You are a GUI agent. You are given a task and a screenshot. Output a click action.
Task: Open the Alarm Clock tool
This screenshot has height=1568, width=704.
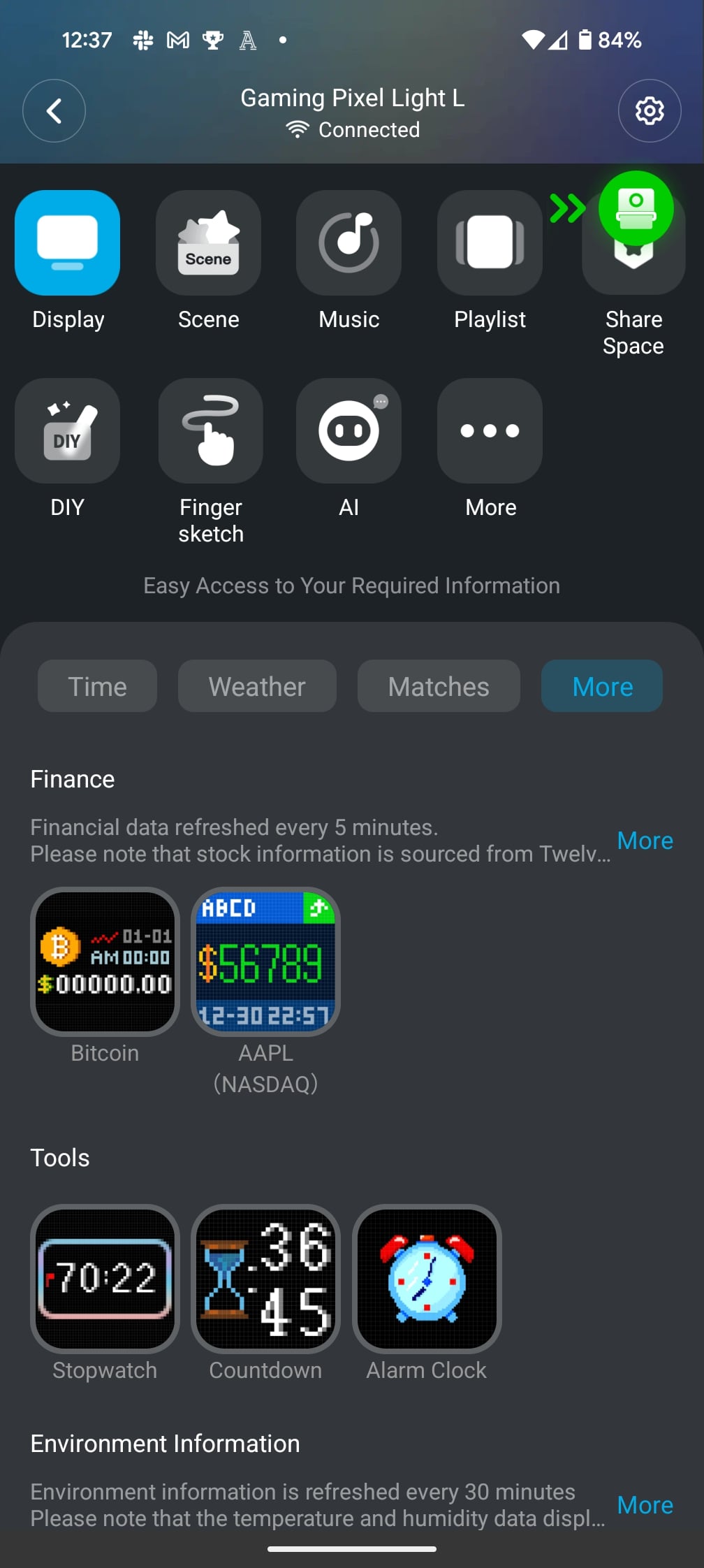427,1279
